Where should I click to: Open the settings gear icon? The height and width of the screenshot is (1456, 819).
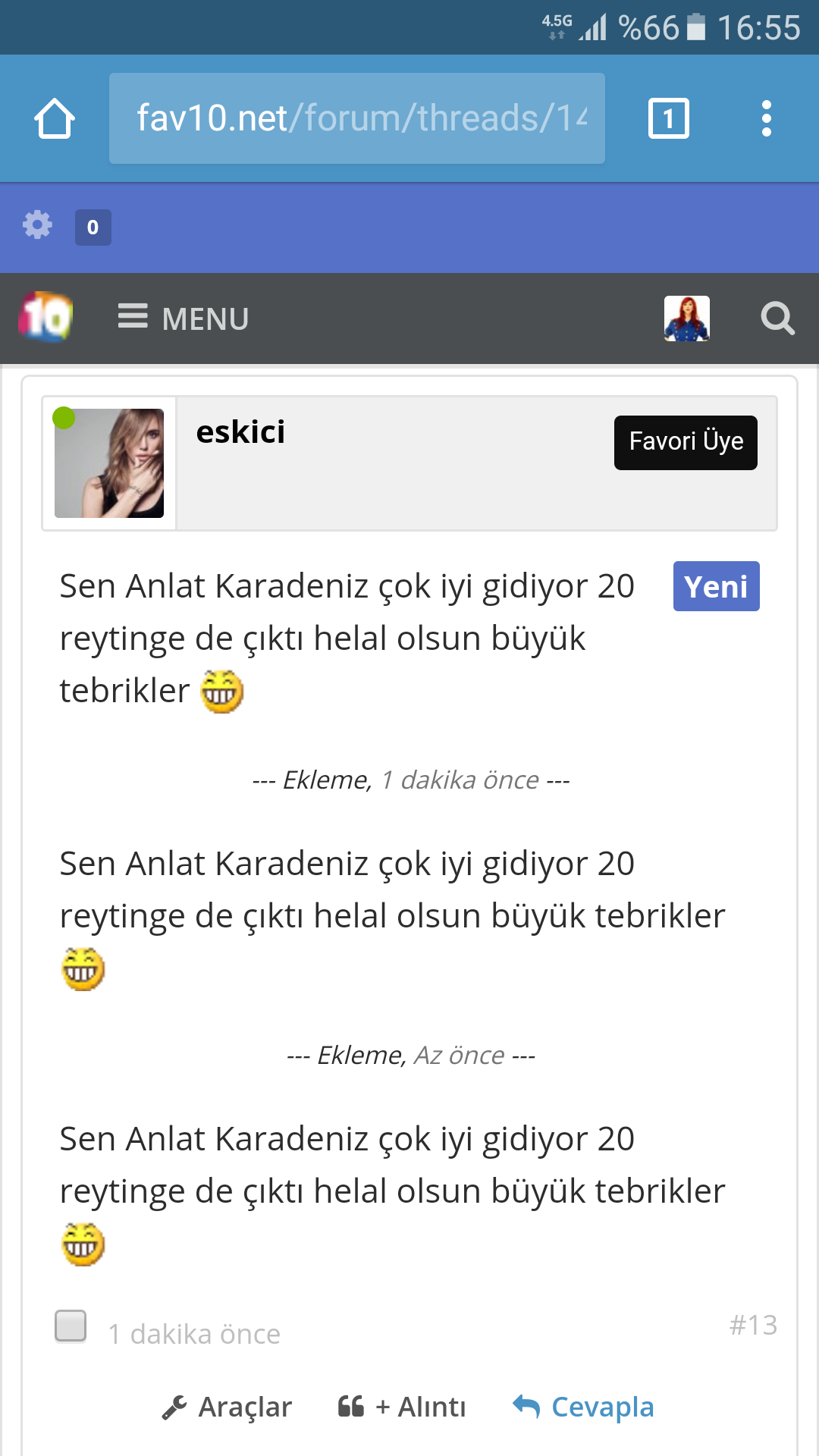[37, 225]
